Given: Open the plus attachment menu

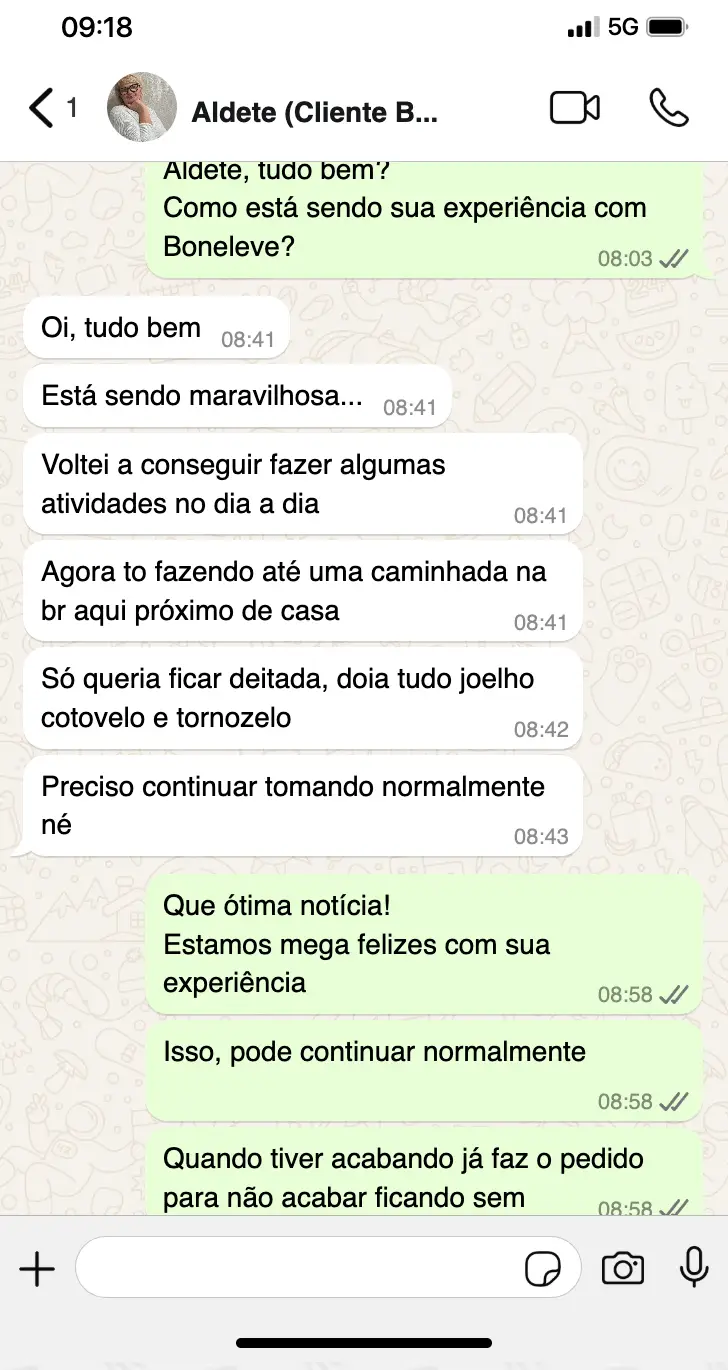Looking at the screenshot, I should [x=37, y=1269].
